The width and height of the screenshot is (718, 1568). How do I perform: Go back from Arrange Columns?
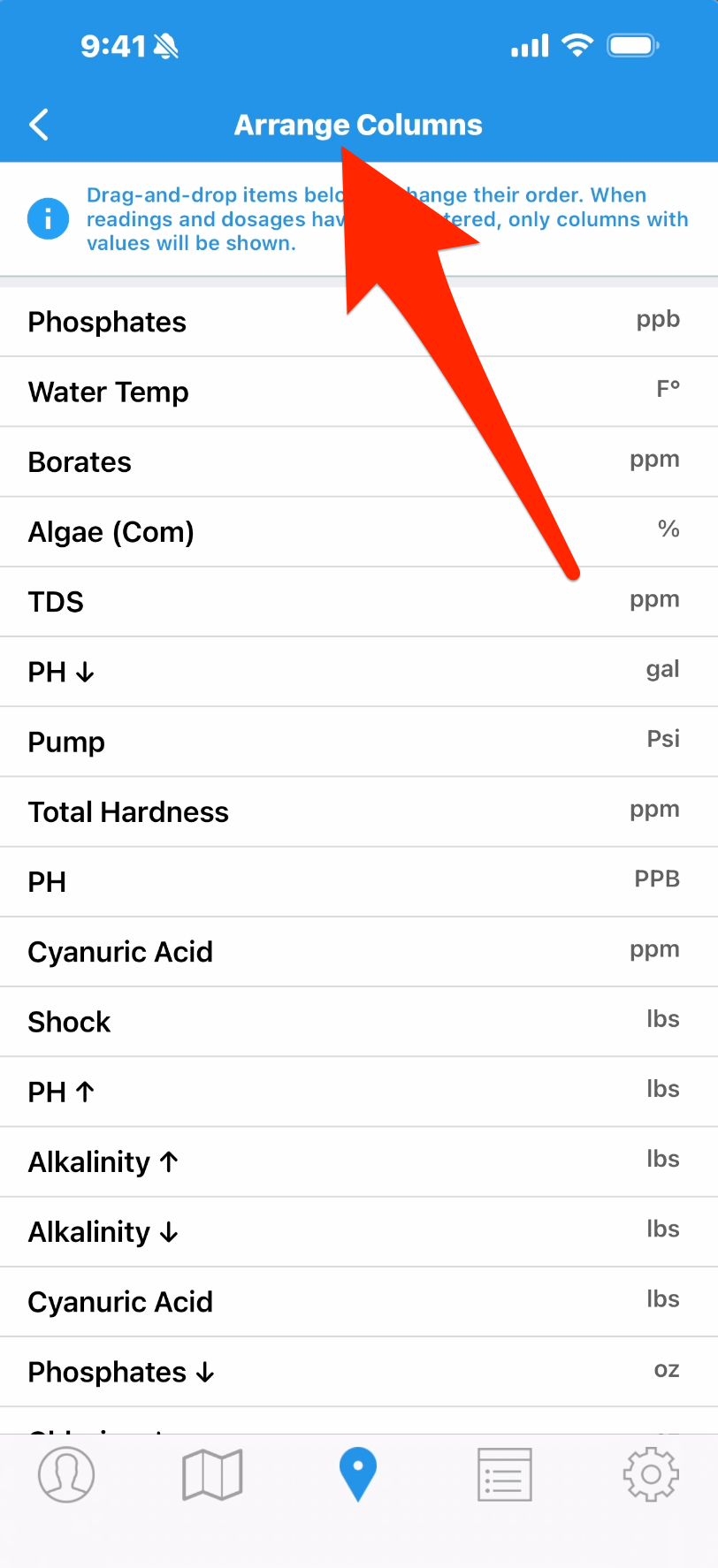point(39,125)
